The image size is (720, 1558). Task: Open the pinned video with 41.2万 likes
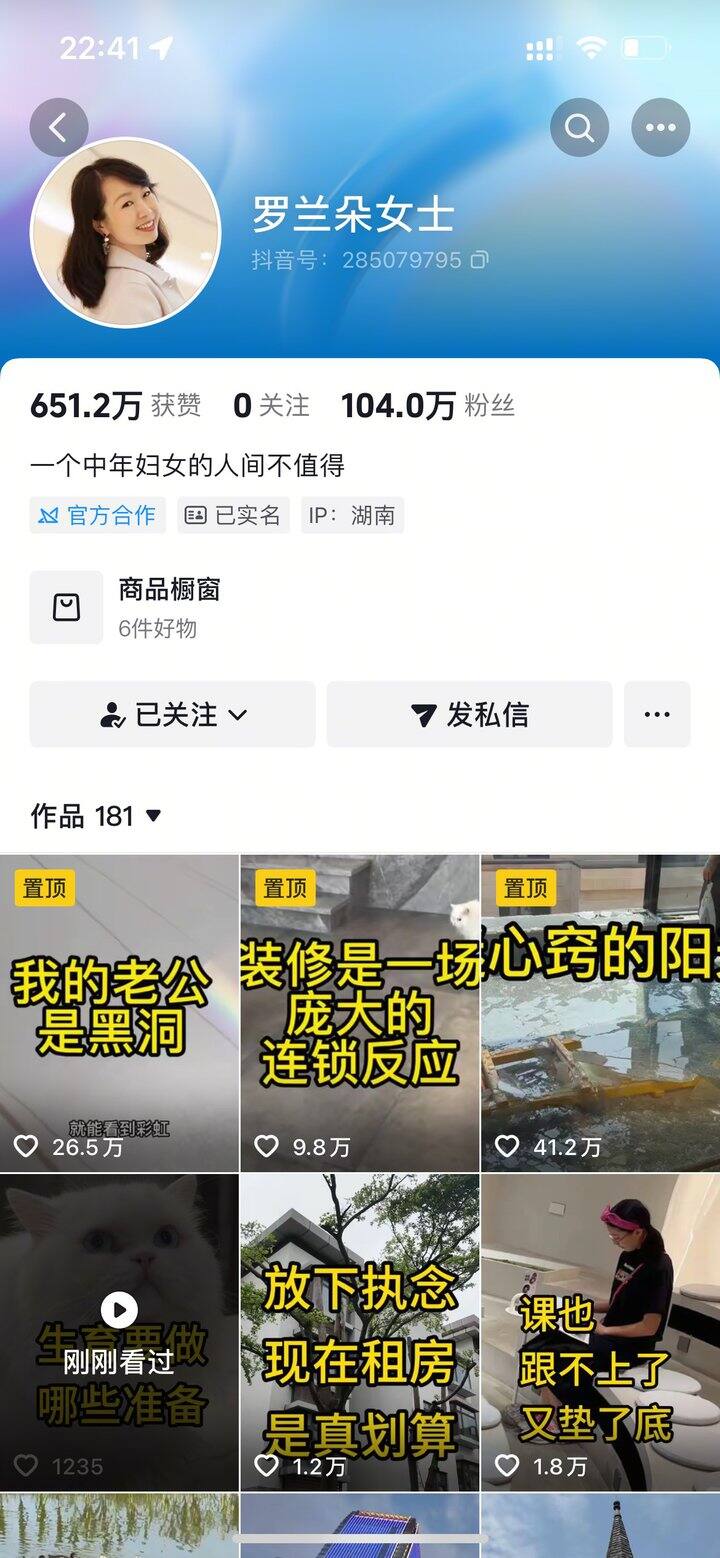coord(600,1012)
